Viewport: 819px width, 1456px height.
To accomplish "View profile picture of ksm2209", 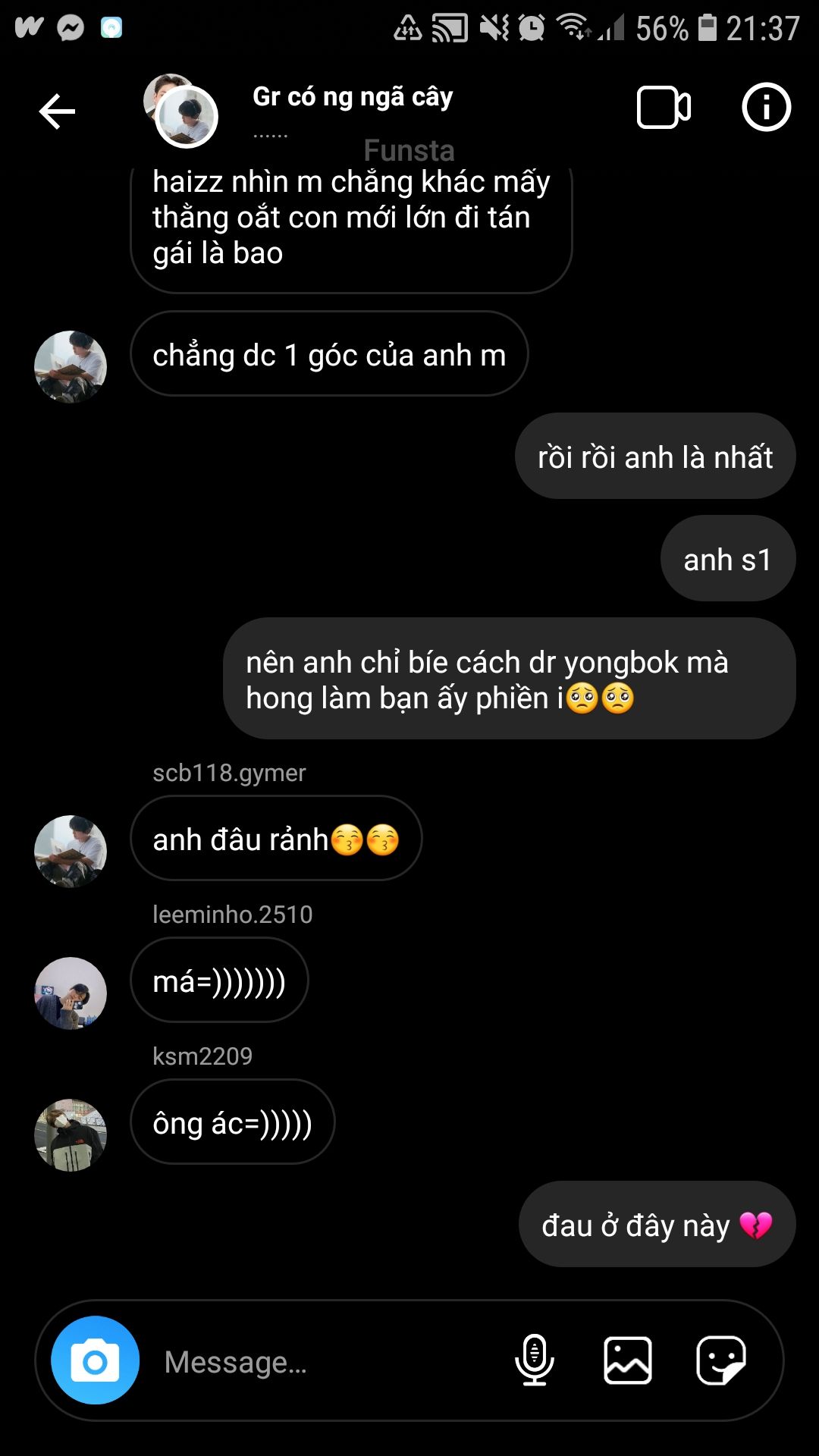I will pyautogui.click(x=71, y=1135).
